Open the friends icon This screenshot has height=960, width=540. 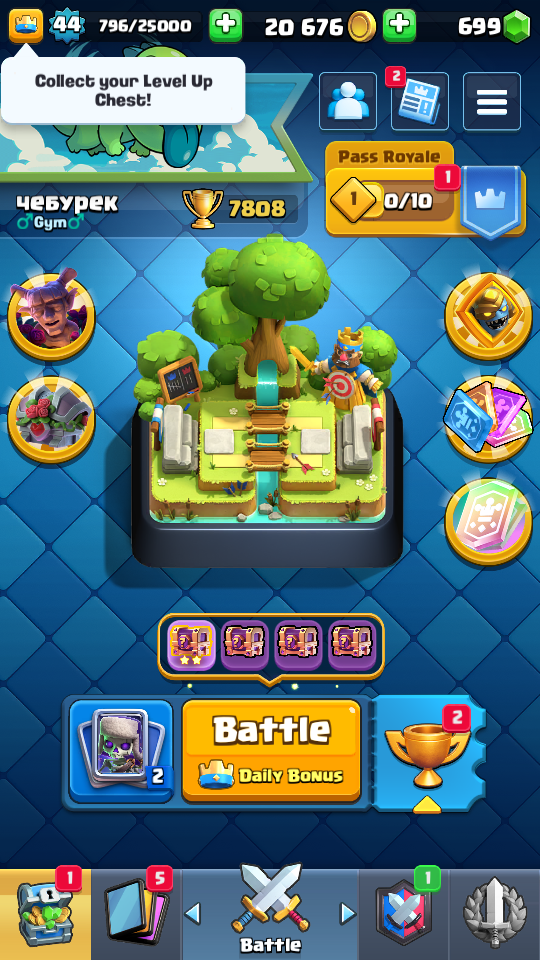pyautogui.click(x=348, y=101)
